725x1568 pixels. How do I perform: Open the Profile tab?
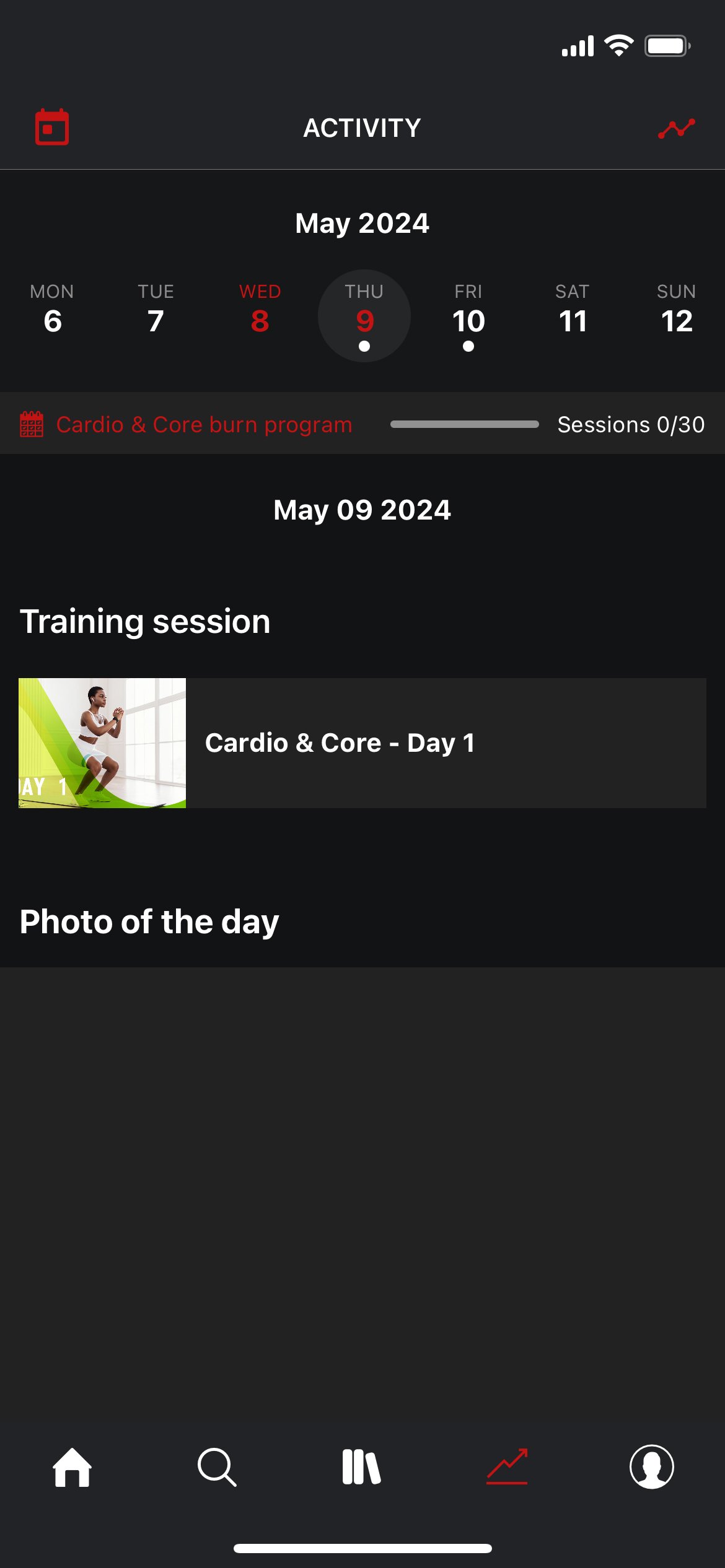click(x=652, y=1466)
